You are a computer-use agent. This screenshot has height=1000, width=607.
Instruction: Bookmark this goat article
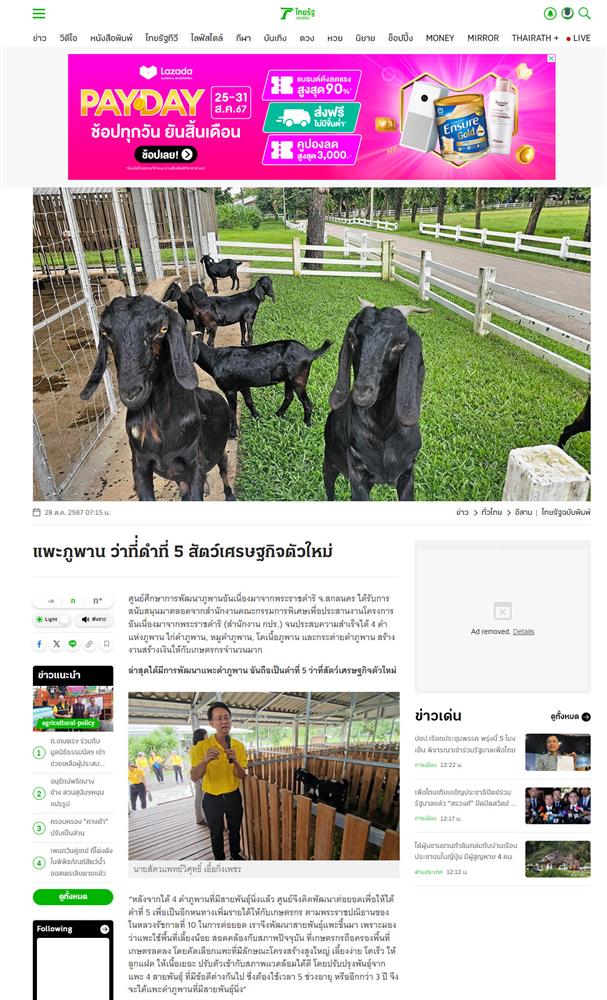[x=106, y=644]
